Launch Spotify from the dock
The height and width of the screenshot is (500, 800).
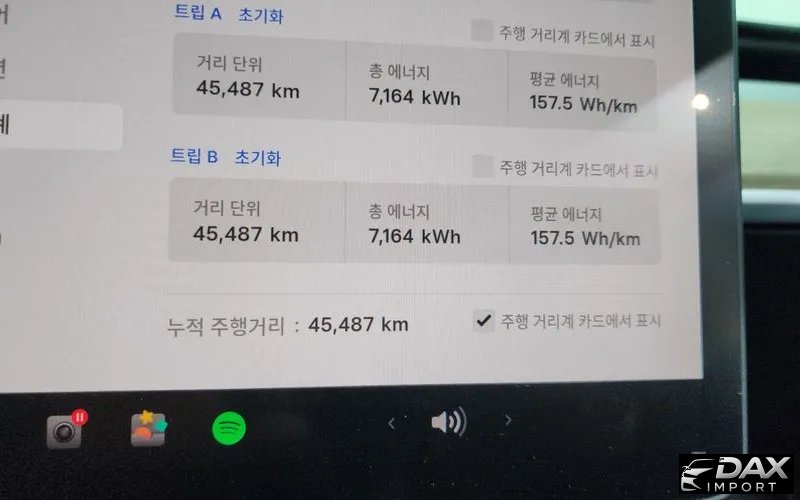[229, 429]
